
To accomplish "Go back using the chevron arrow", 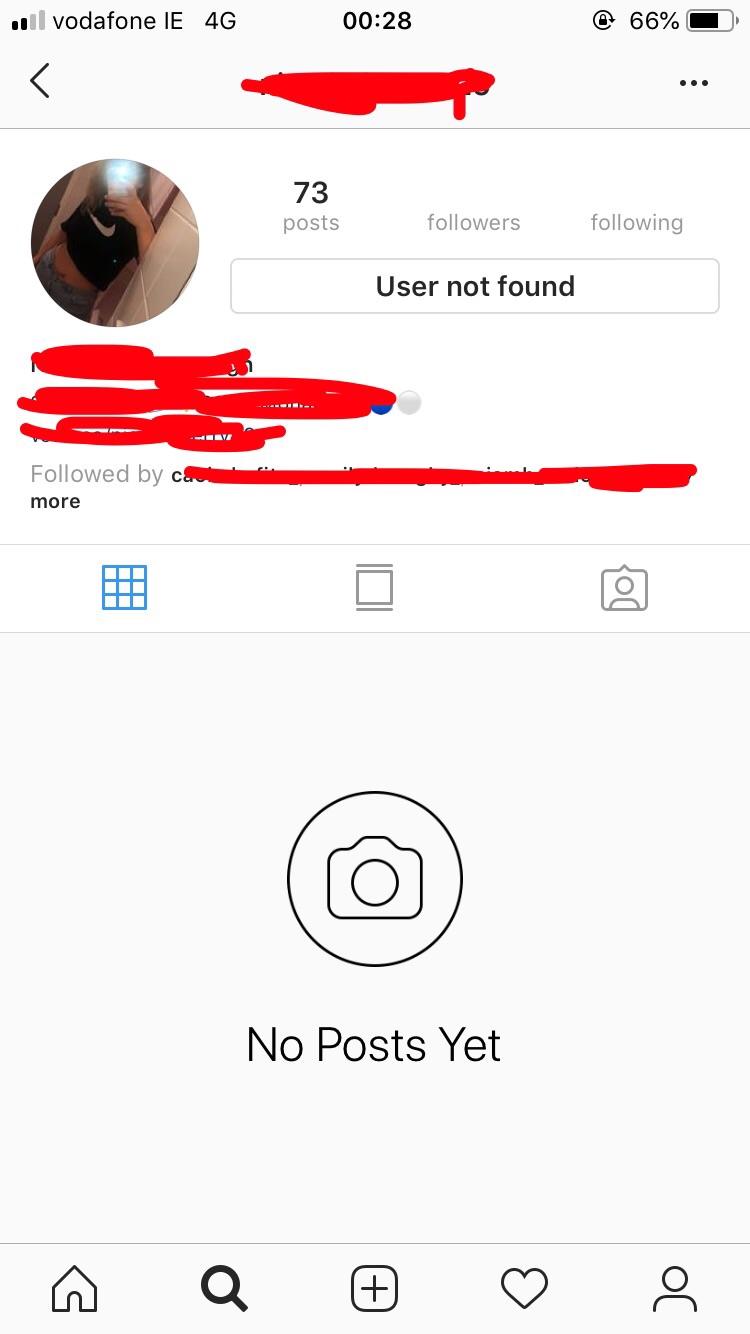I will [x=38, y=80].
